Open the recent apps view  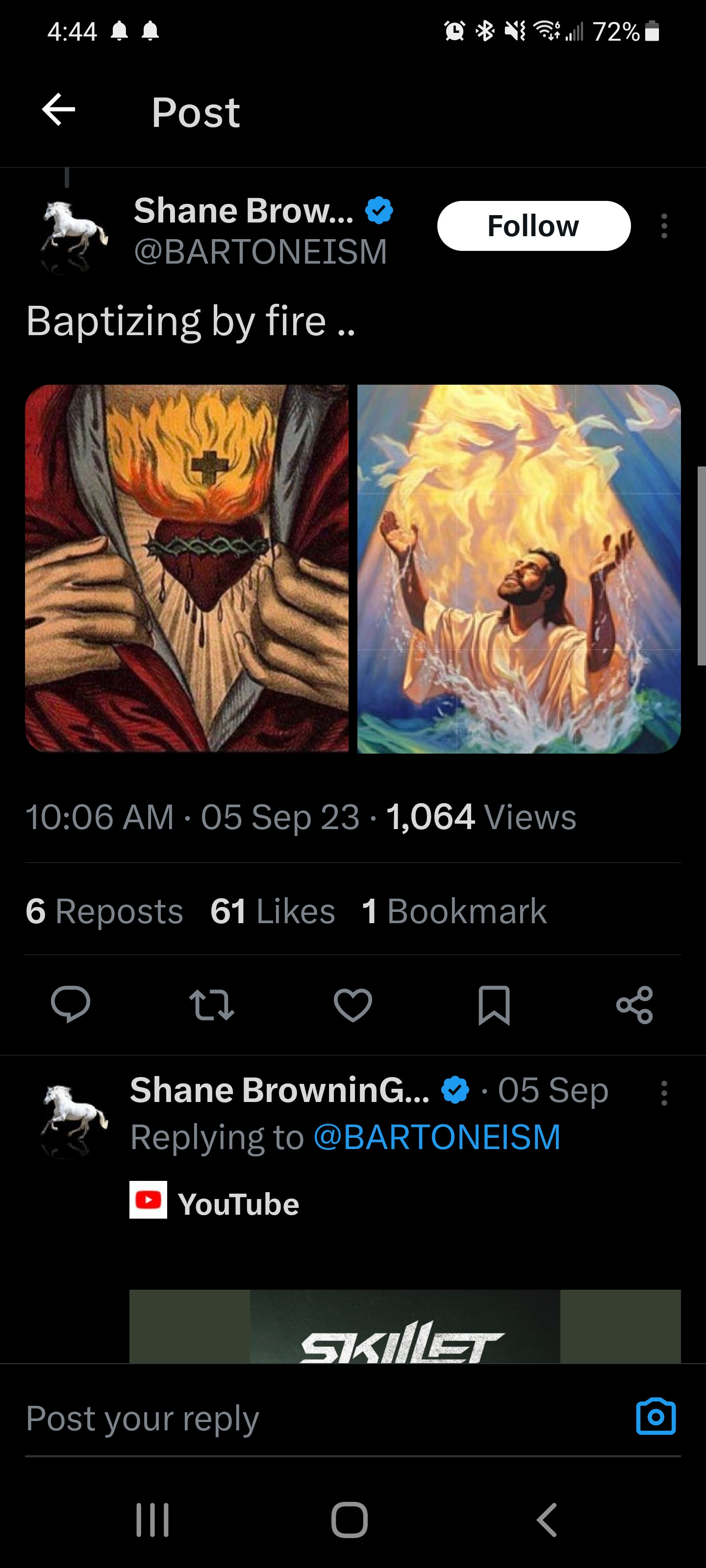tap(152, 1519)
